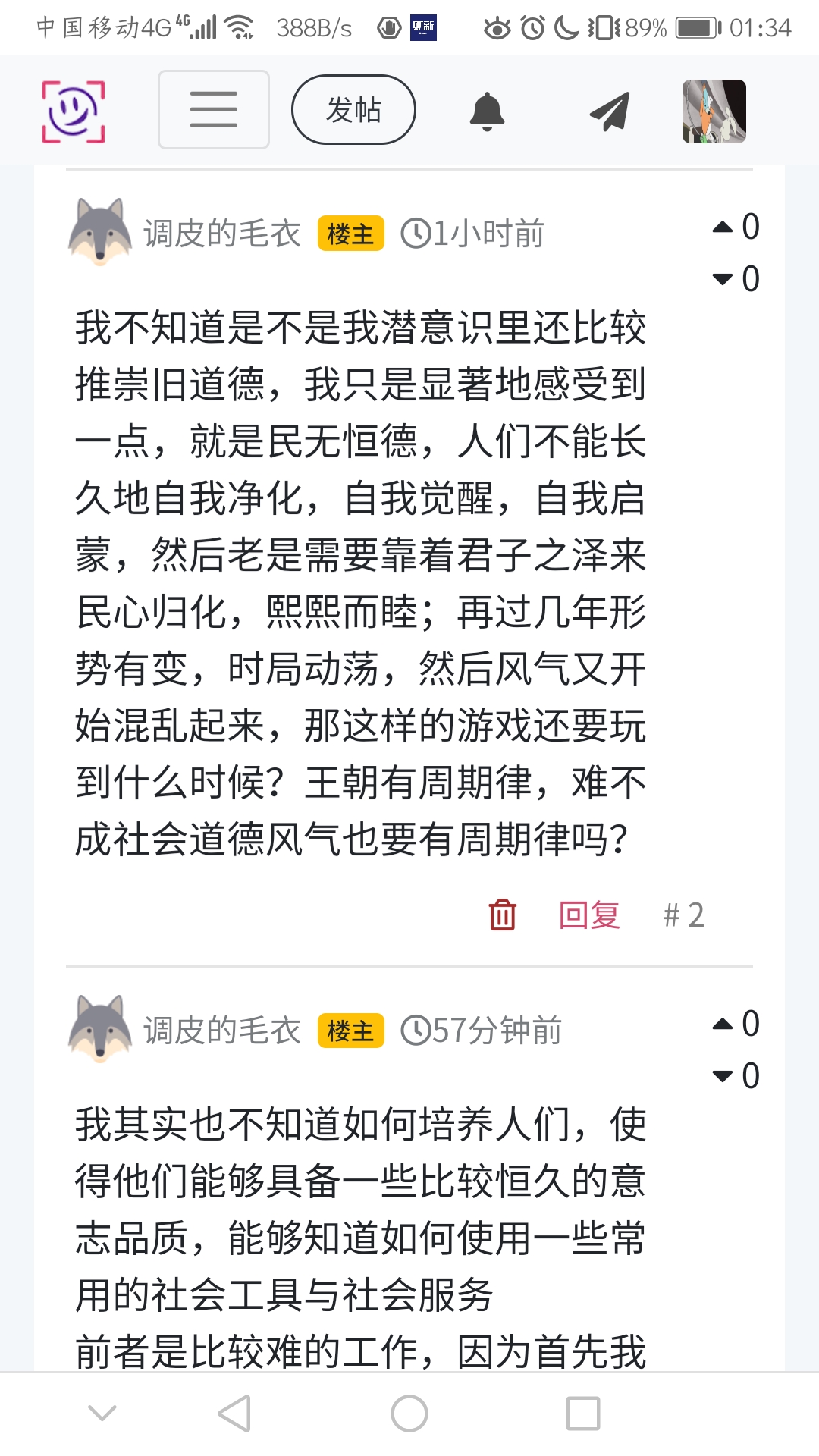Go back using system back button
This screenshot has width=819, height=1456.
(x=234, y=1414)
